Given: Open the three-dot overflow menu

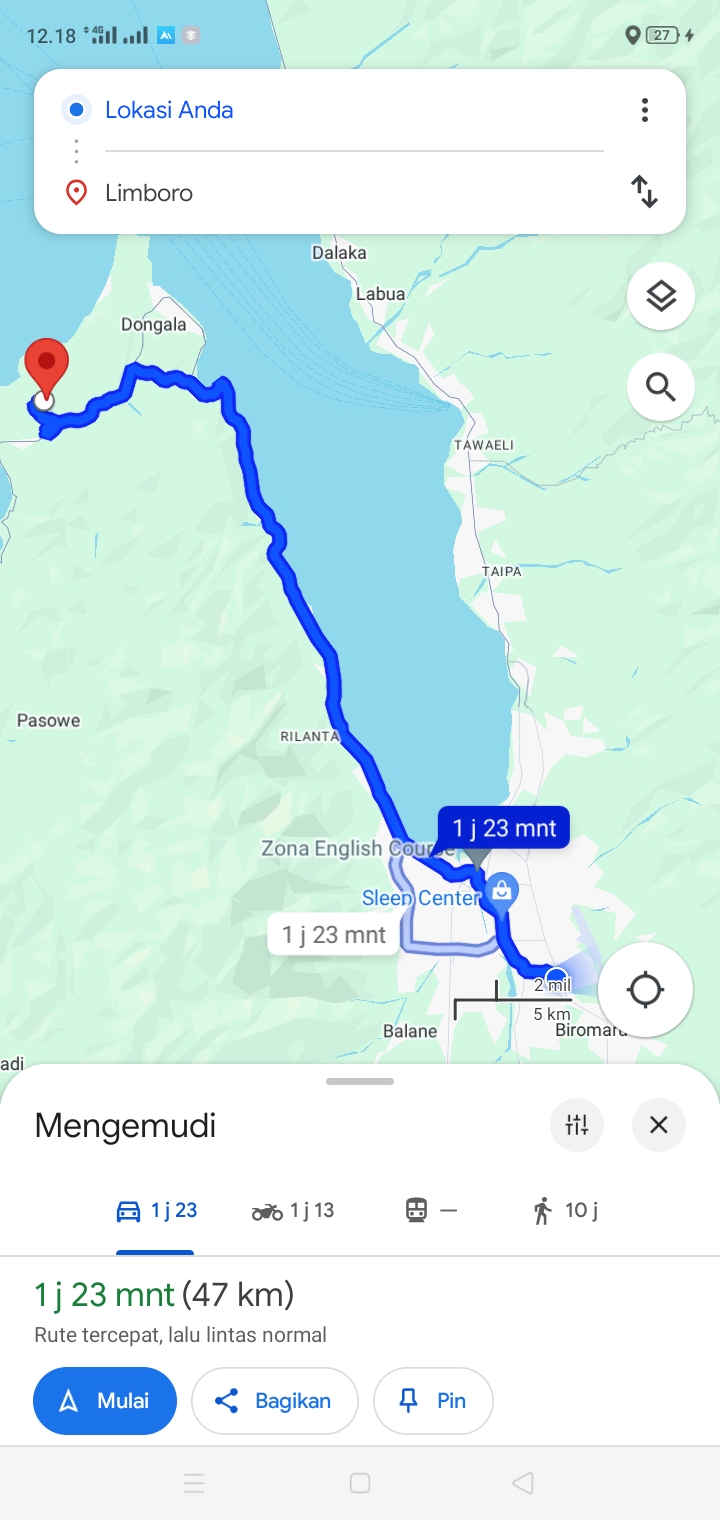Looking at the screenshot, I should tap(645, 110).
